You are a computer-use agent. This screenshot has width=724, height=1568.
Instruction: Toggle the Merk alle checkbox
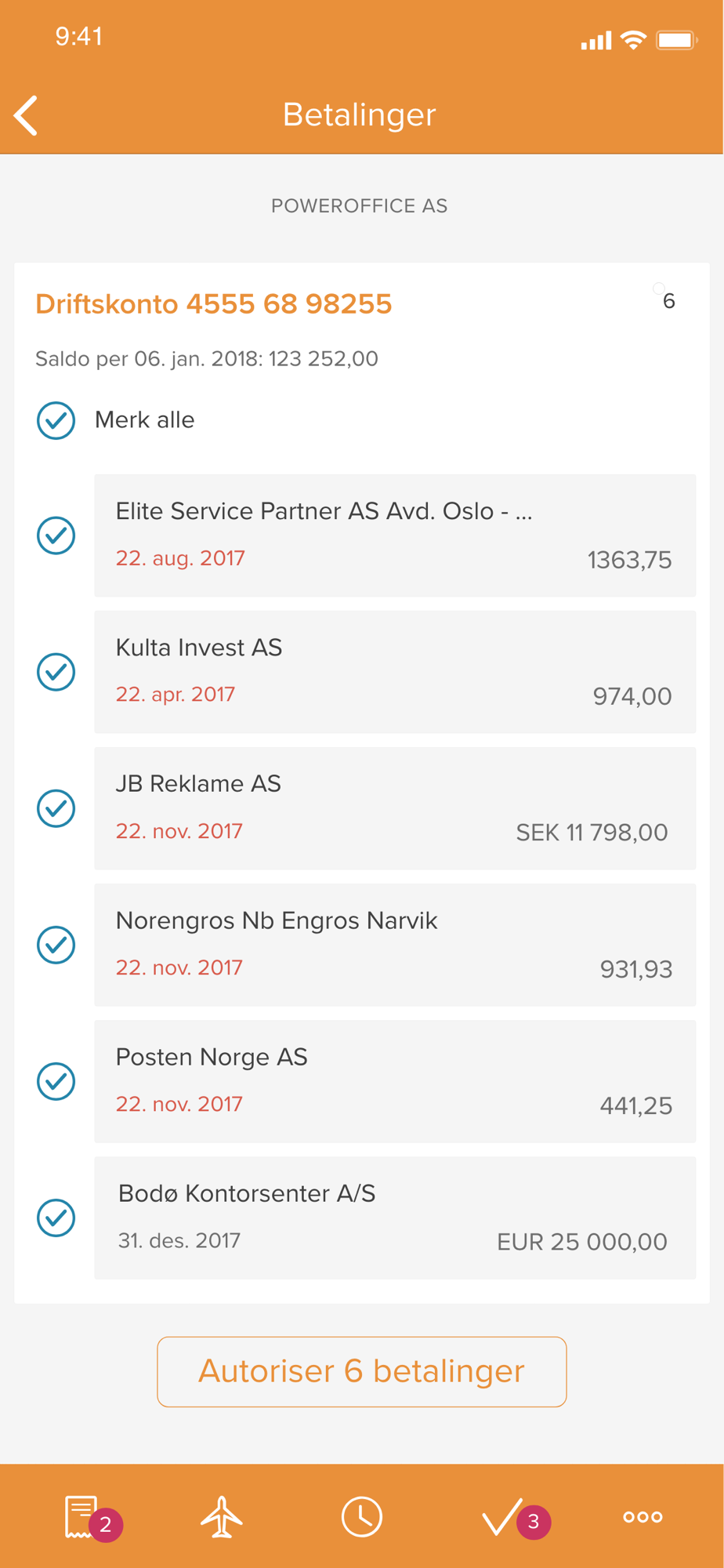pos(56,420)
